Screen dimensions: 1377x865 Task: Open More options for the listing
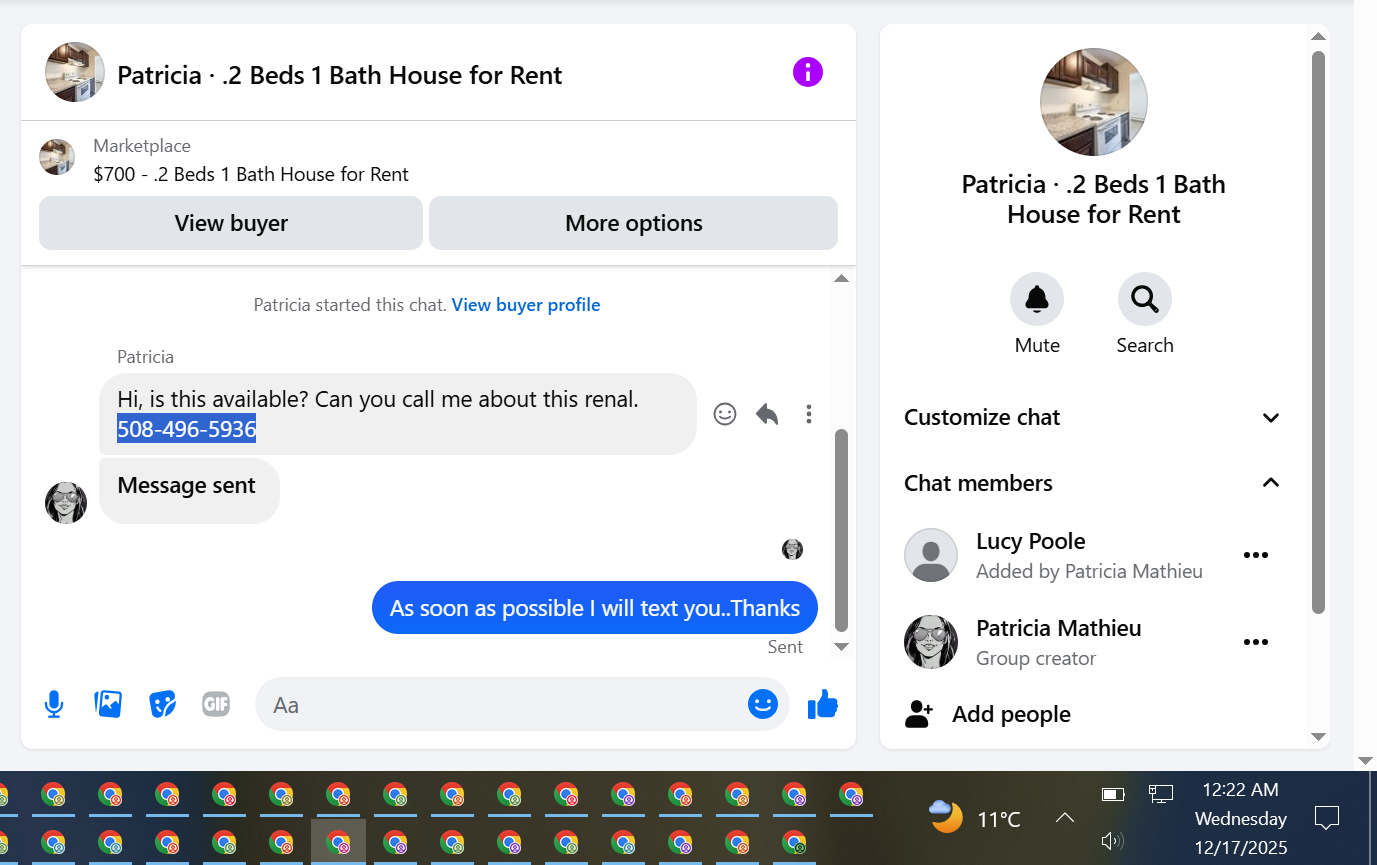tap(633, 223)
